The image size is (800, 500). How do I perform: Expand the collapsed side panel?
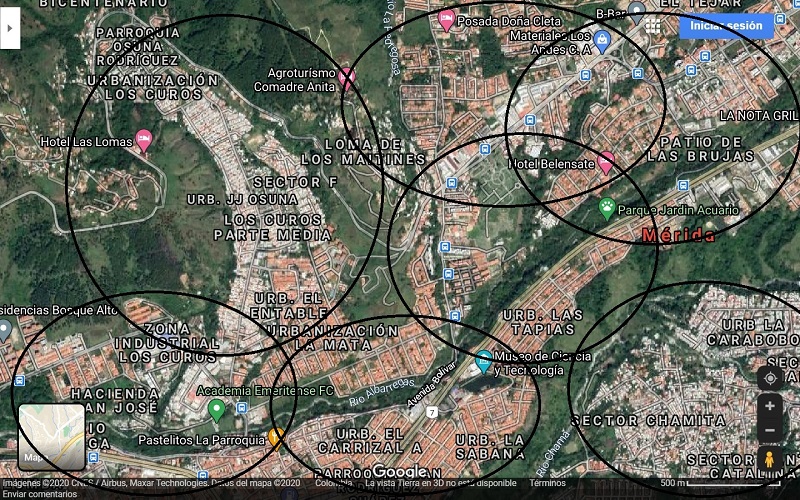(x=10, y=29)
